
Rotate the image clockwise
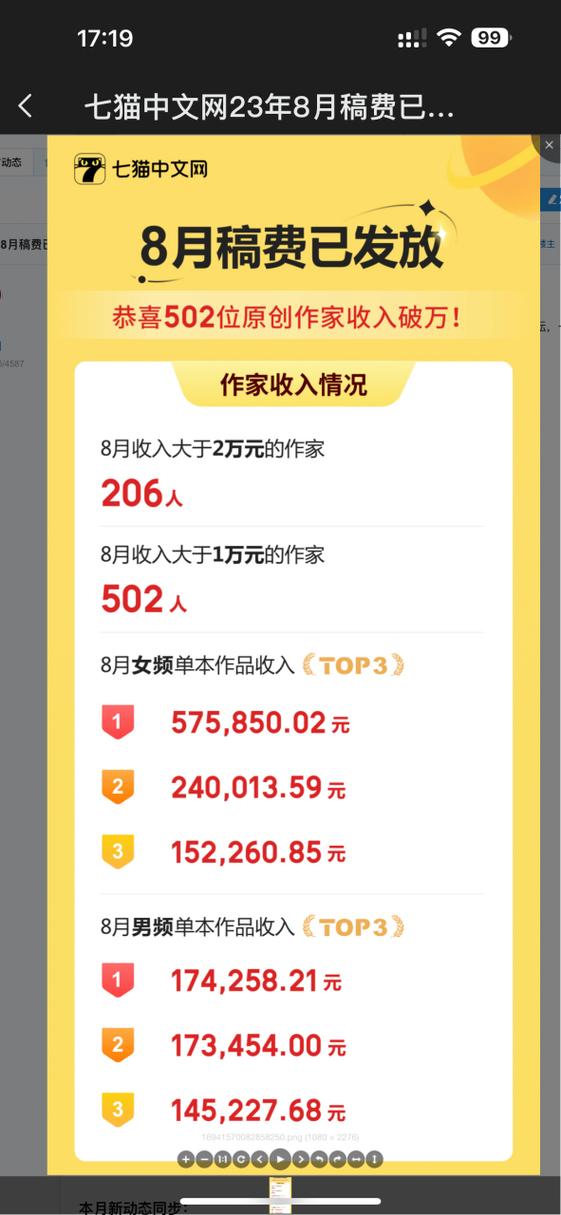(x=337, y=1159)
